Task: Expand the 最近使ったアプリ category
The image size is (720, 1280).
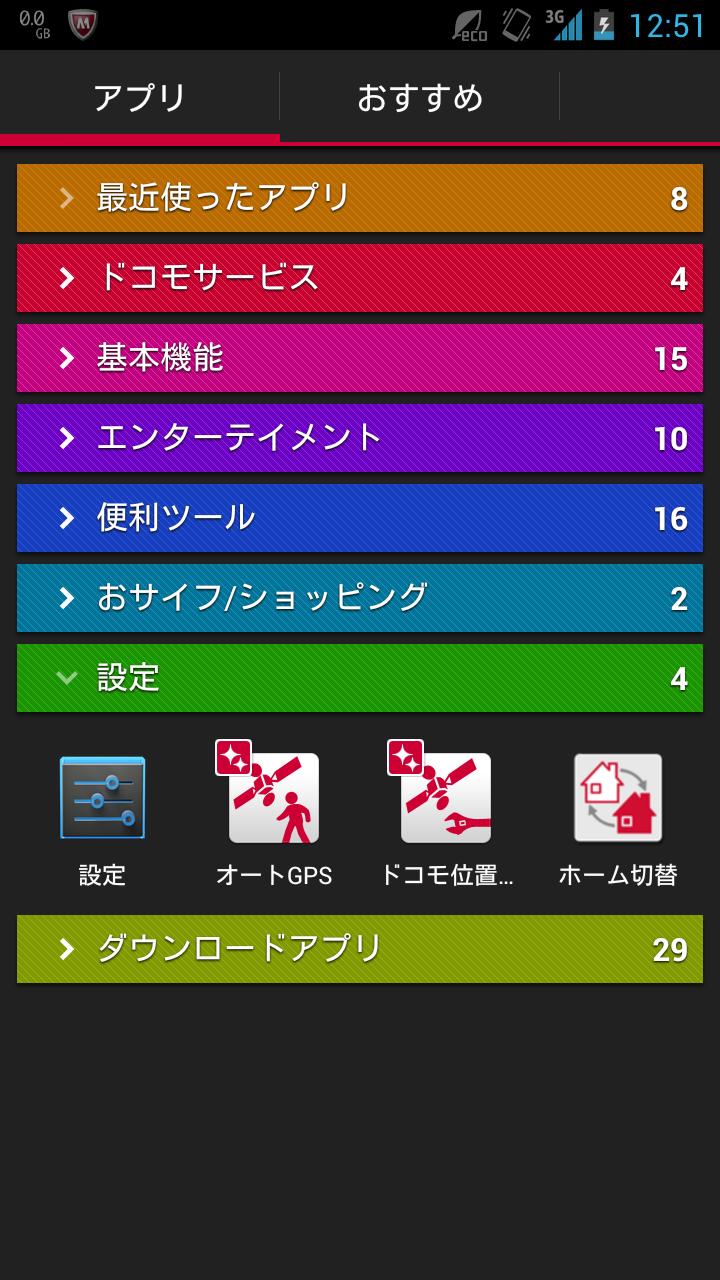Action: coord(360,198)
